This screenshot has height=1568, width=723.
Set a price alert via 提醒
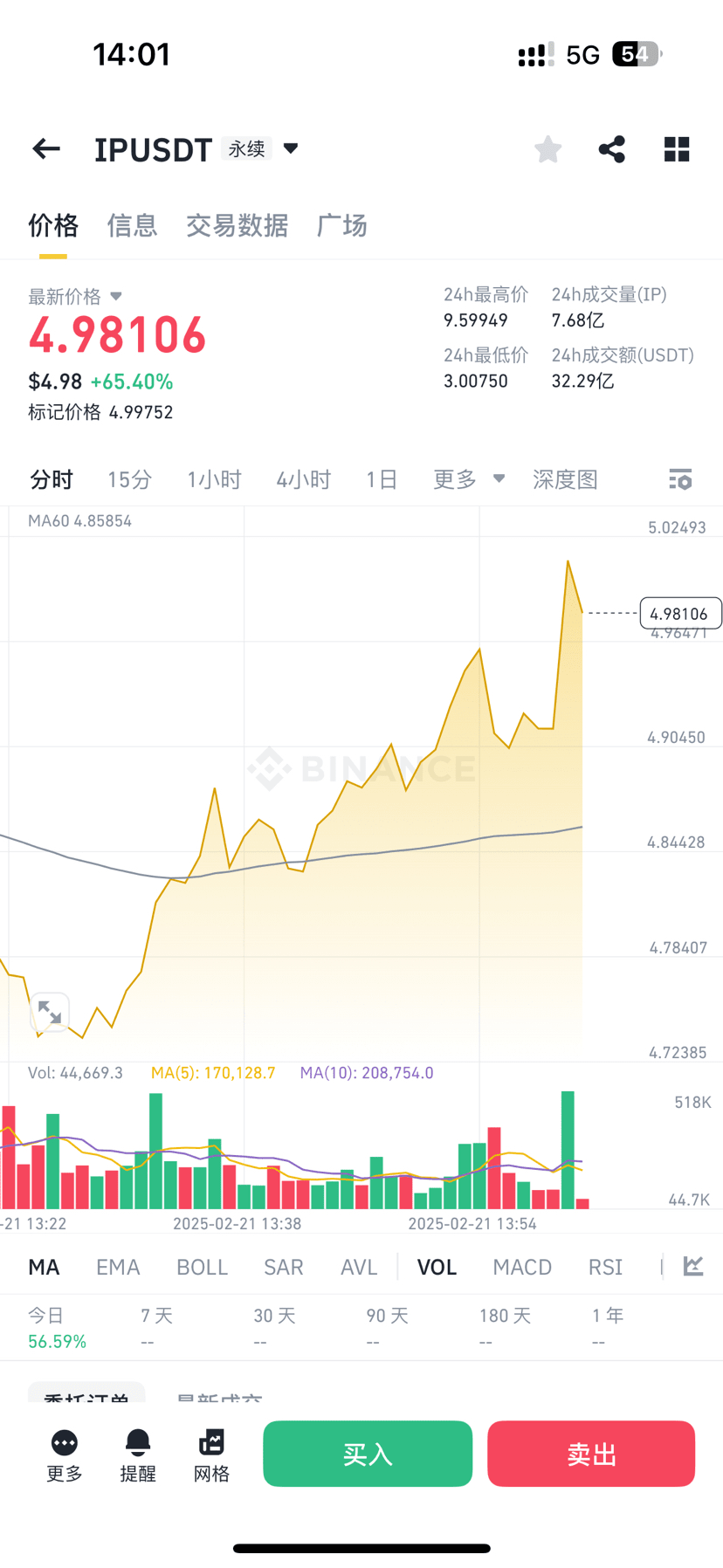[x=138, y=1456]
